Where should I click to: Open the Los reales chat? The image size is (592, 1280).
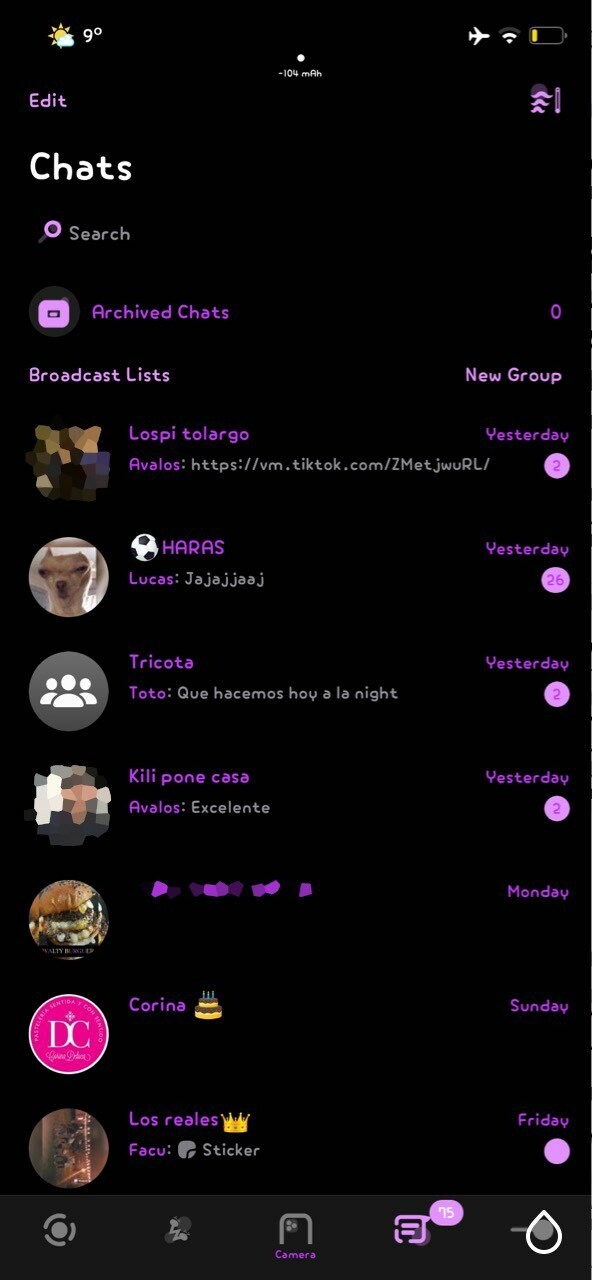tap(296, 1147)
